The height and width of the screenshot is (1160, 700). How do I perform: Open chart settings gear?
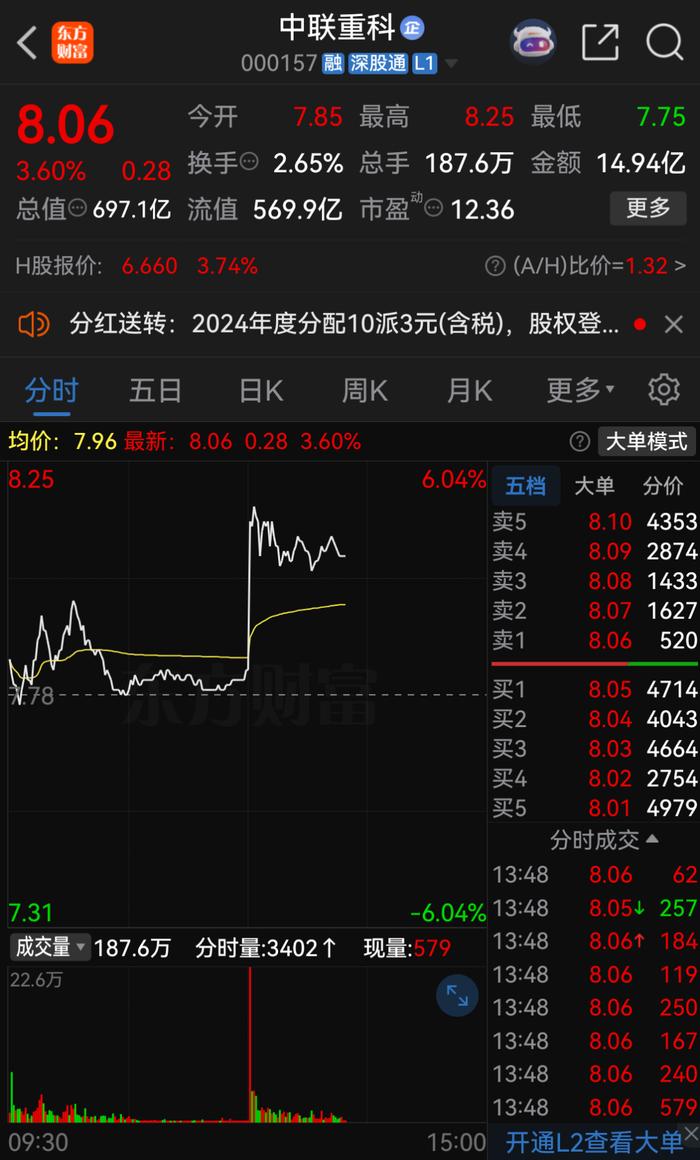(x=664, y=389)
